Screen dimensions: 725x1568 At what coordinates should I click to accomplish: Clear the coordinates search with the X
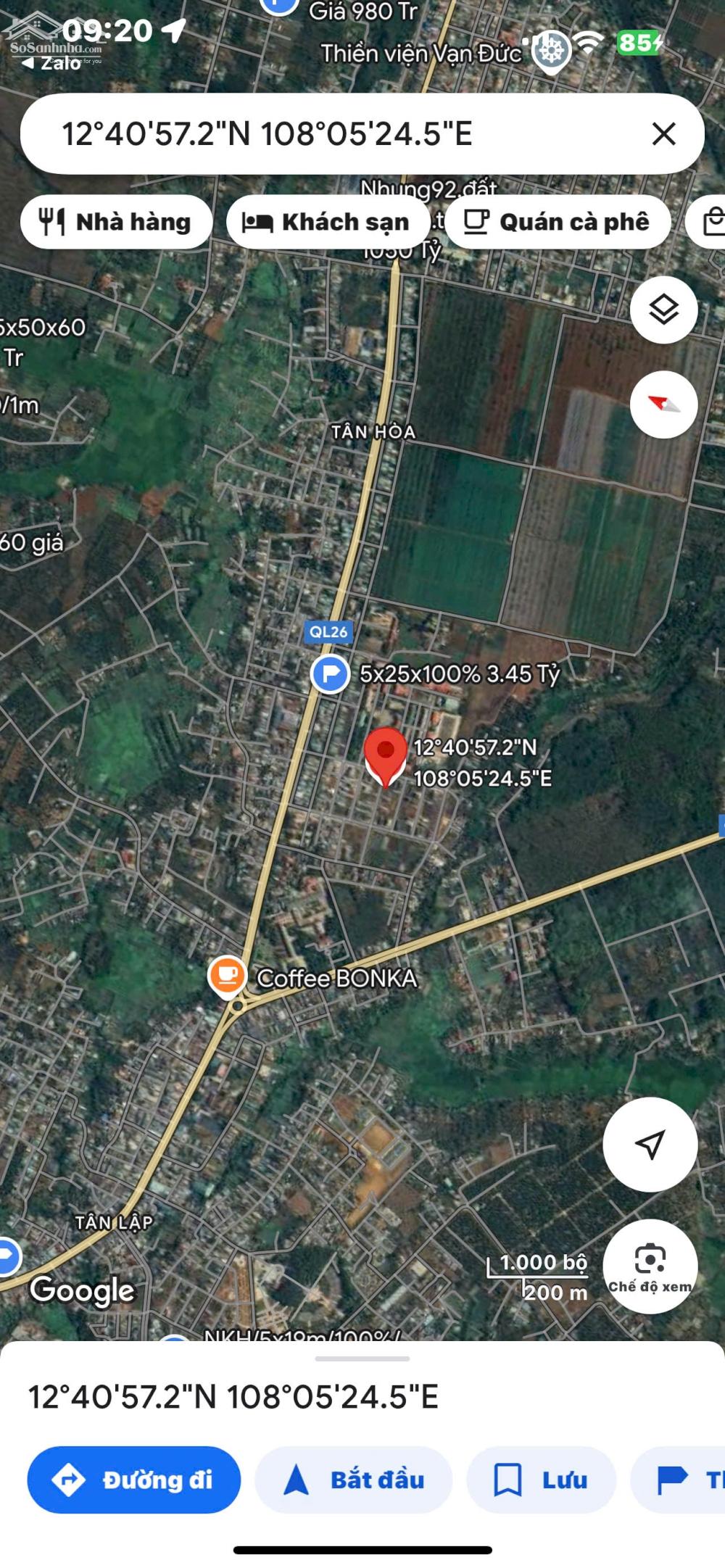[663, 134]
